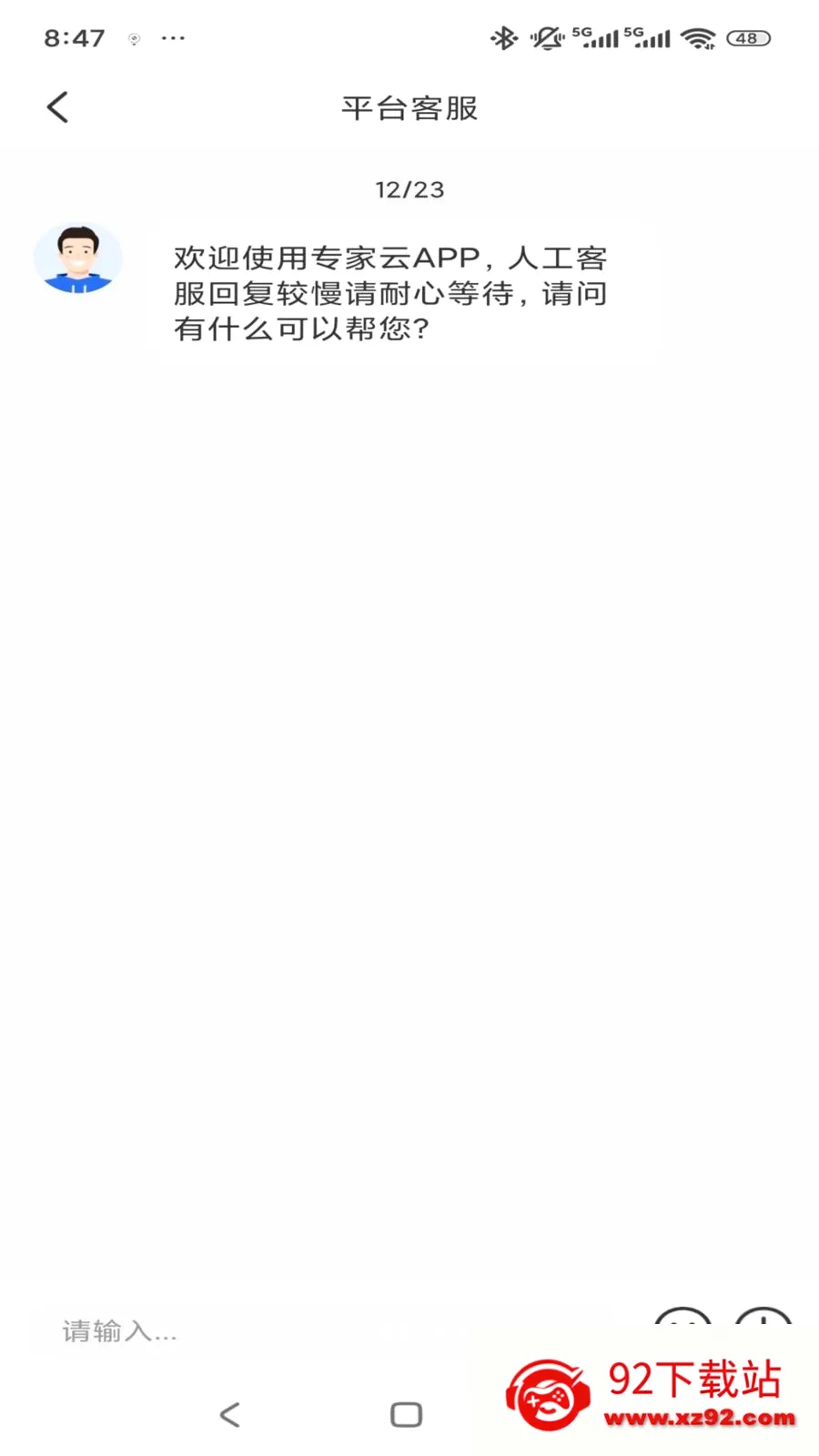This screenshot has height=1456, width=819.
Task: Tap the system back navigation button
Action: [x=230, y=1414]
